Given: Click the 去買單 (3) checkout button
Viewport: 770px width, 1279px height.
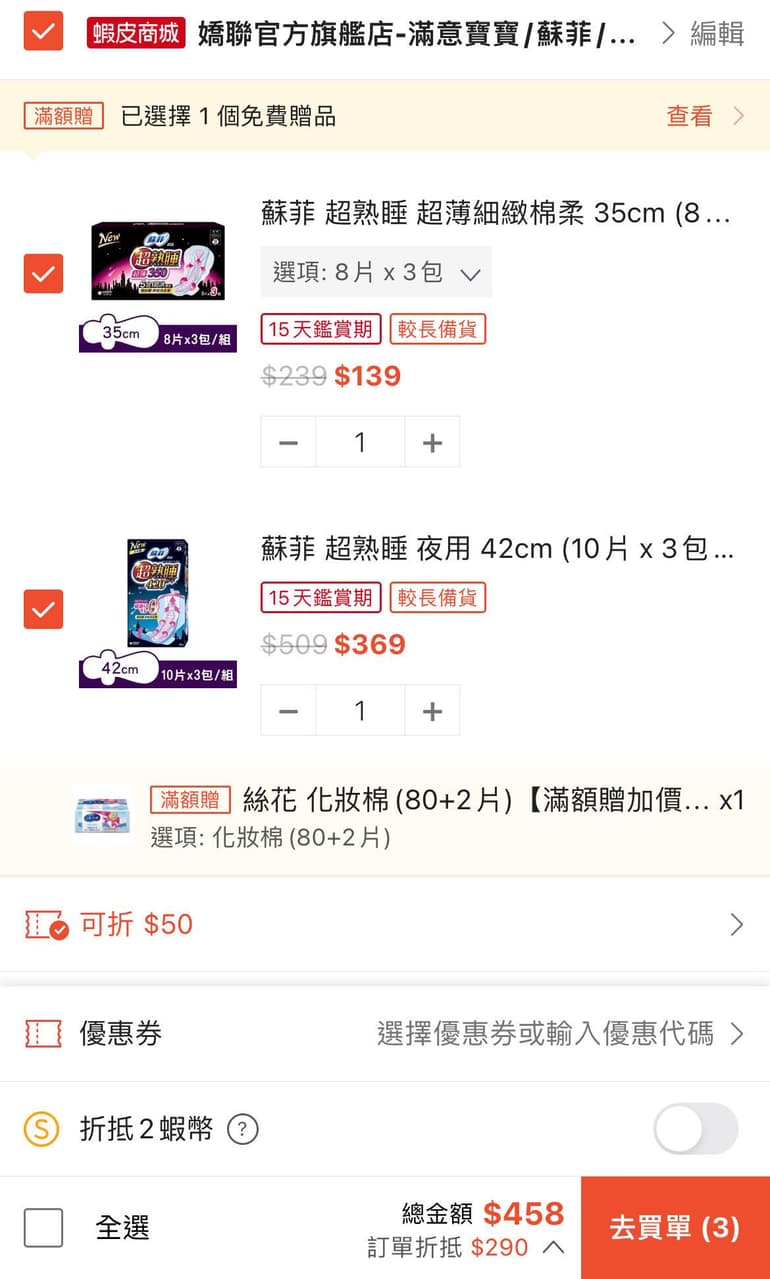Looking at the screenshot, I should pos(677,1227).
